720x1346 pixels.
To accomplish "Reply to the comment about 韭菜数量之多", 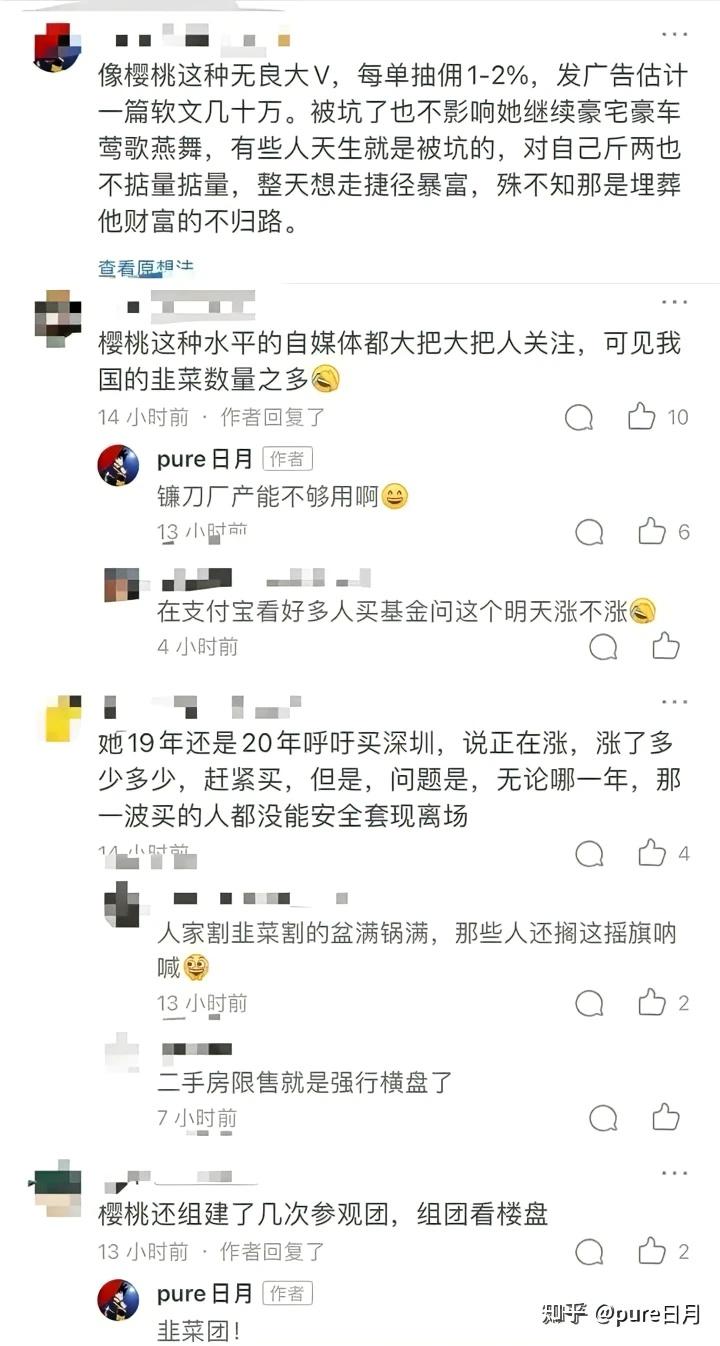I will (x=579, y=417).
